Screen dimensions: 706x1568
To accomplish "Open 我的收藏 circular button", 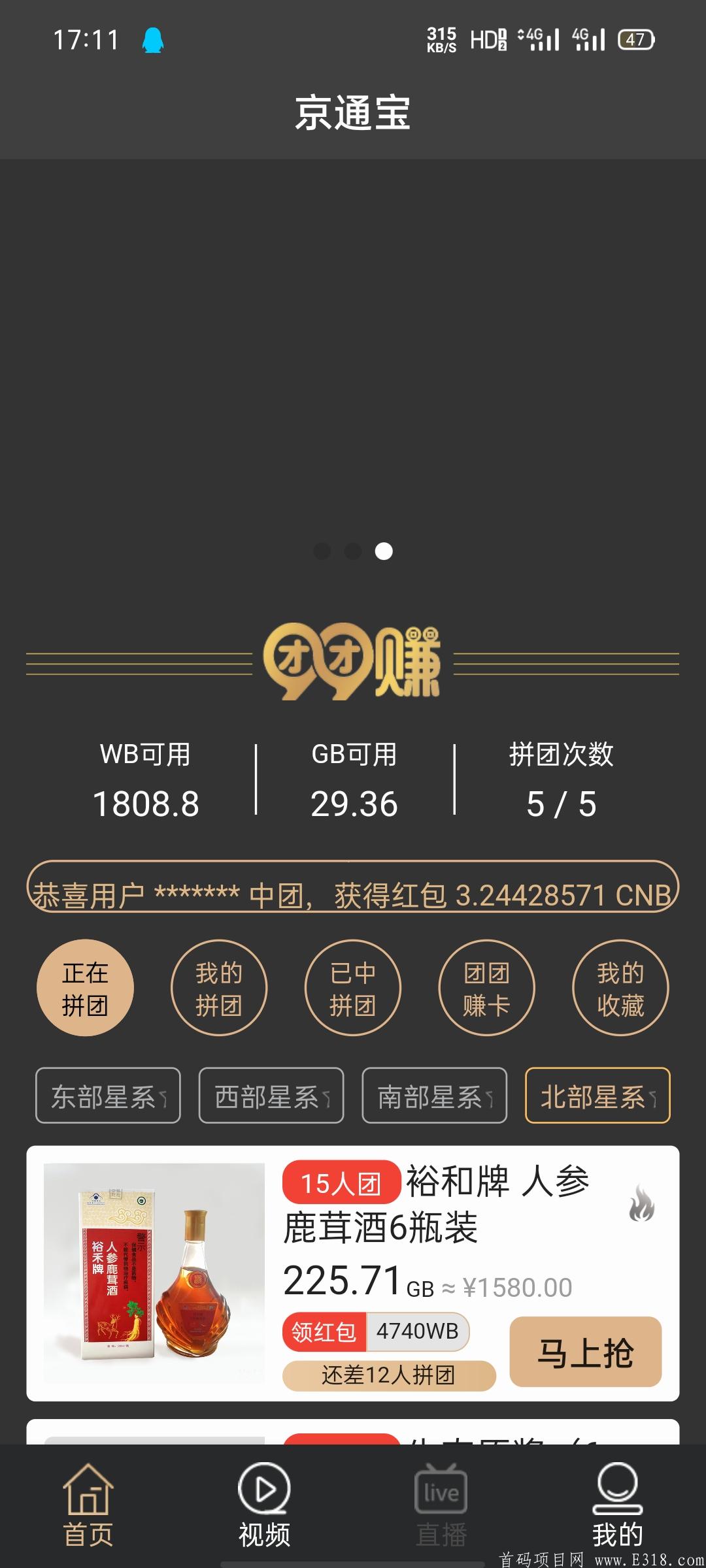I will pyautogui.click(x=620, y=988).
